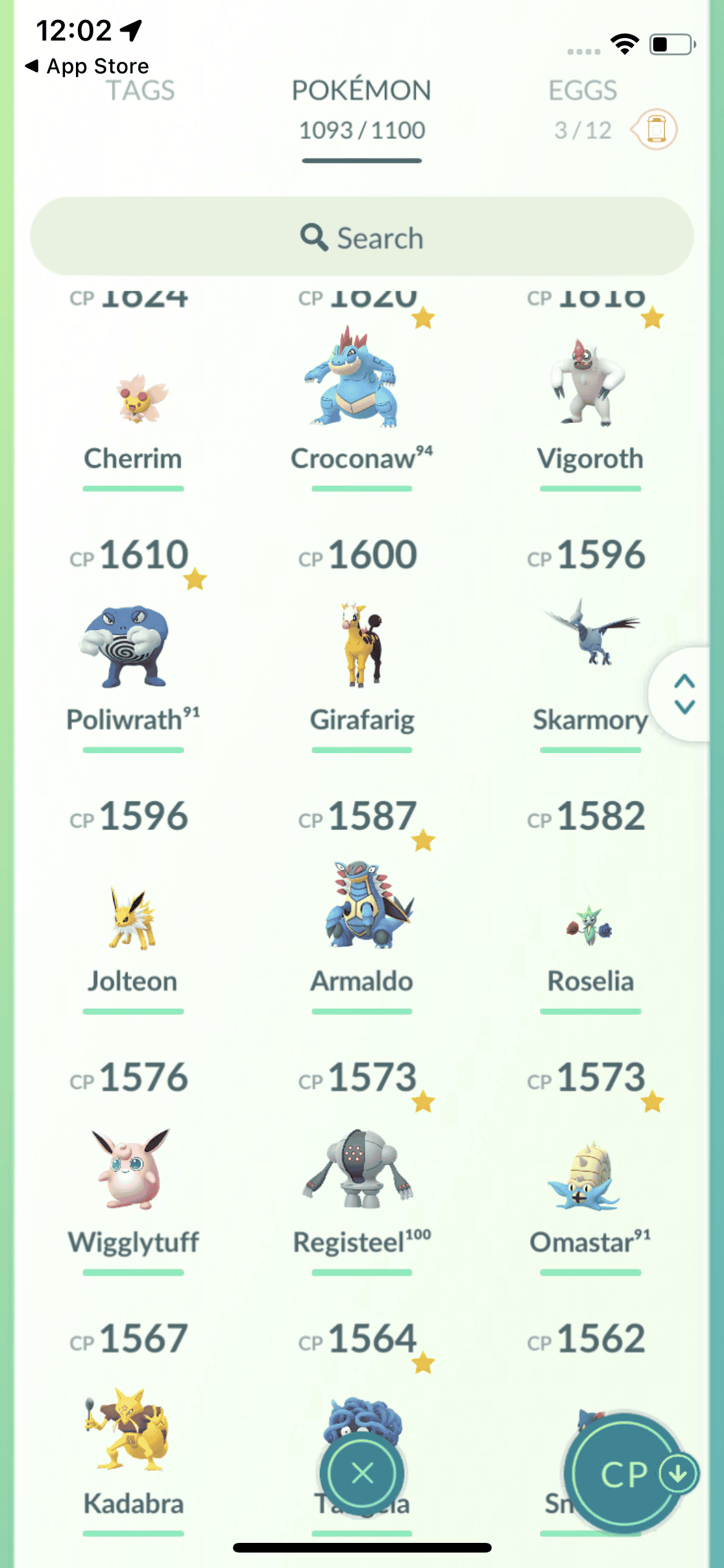
Task: Open Cherrim's details
Action: tap(133, 399)
